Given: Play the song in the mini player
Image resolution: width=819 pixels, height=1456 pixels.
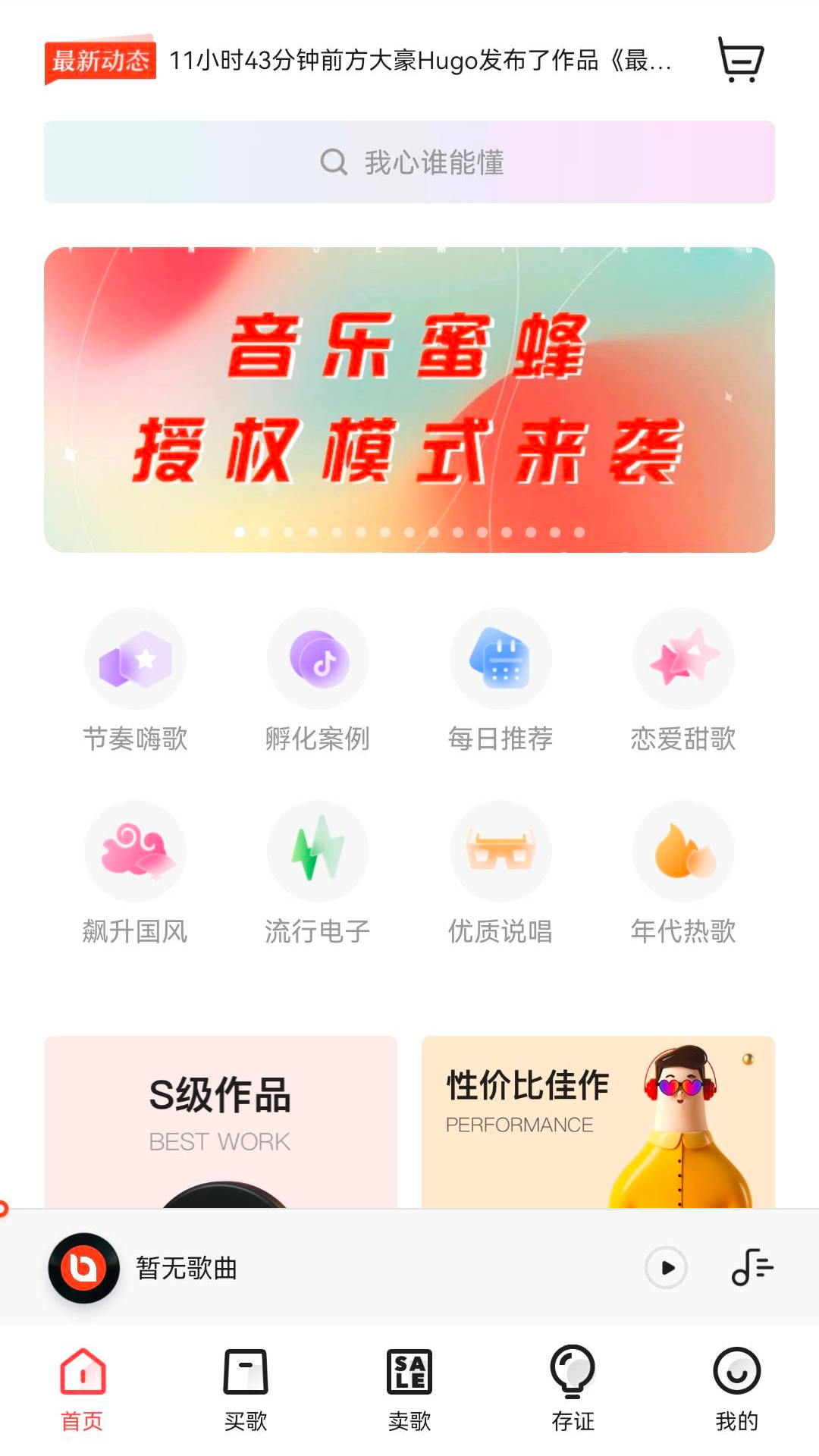Looking at the screenshot, I should (666, 1268).
